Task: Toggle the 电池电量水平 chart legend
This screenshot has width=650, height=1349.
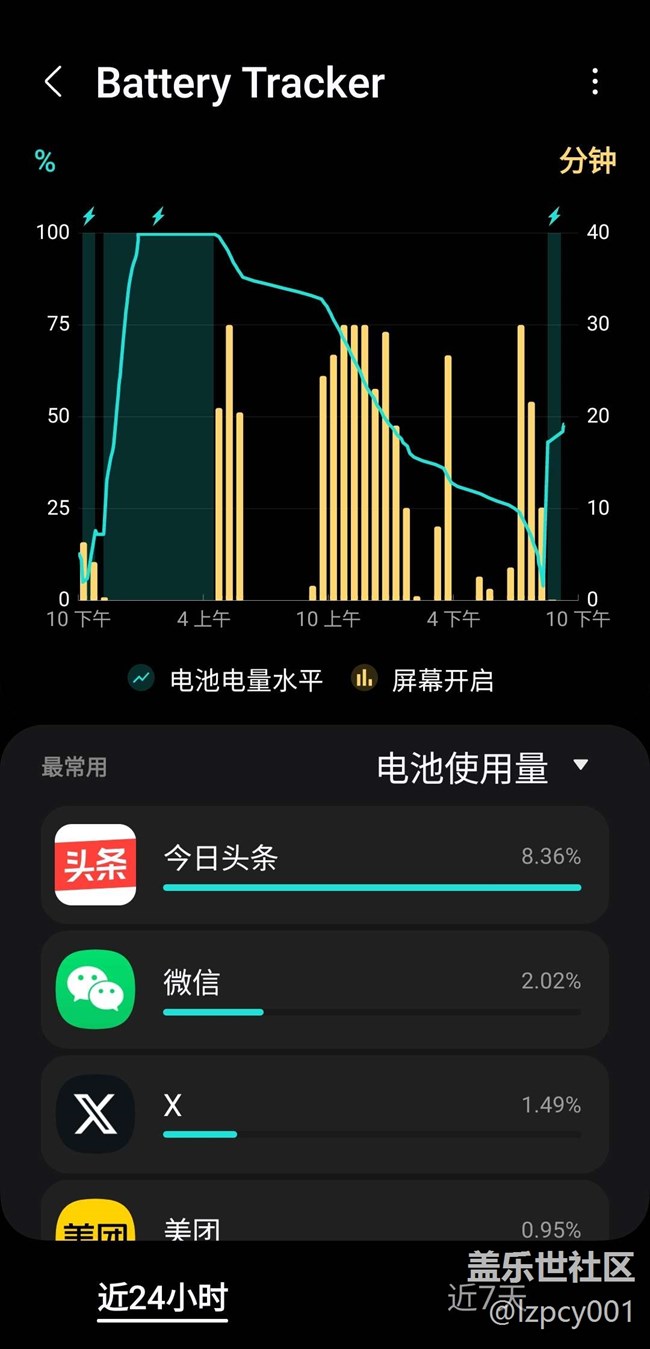Action: tap(226, 680)
